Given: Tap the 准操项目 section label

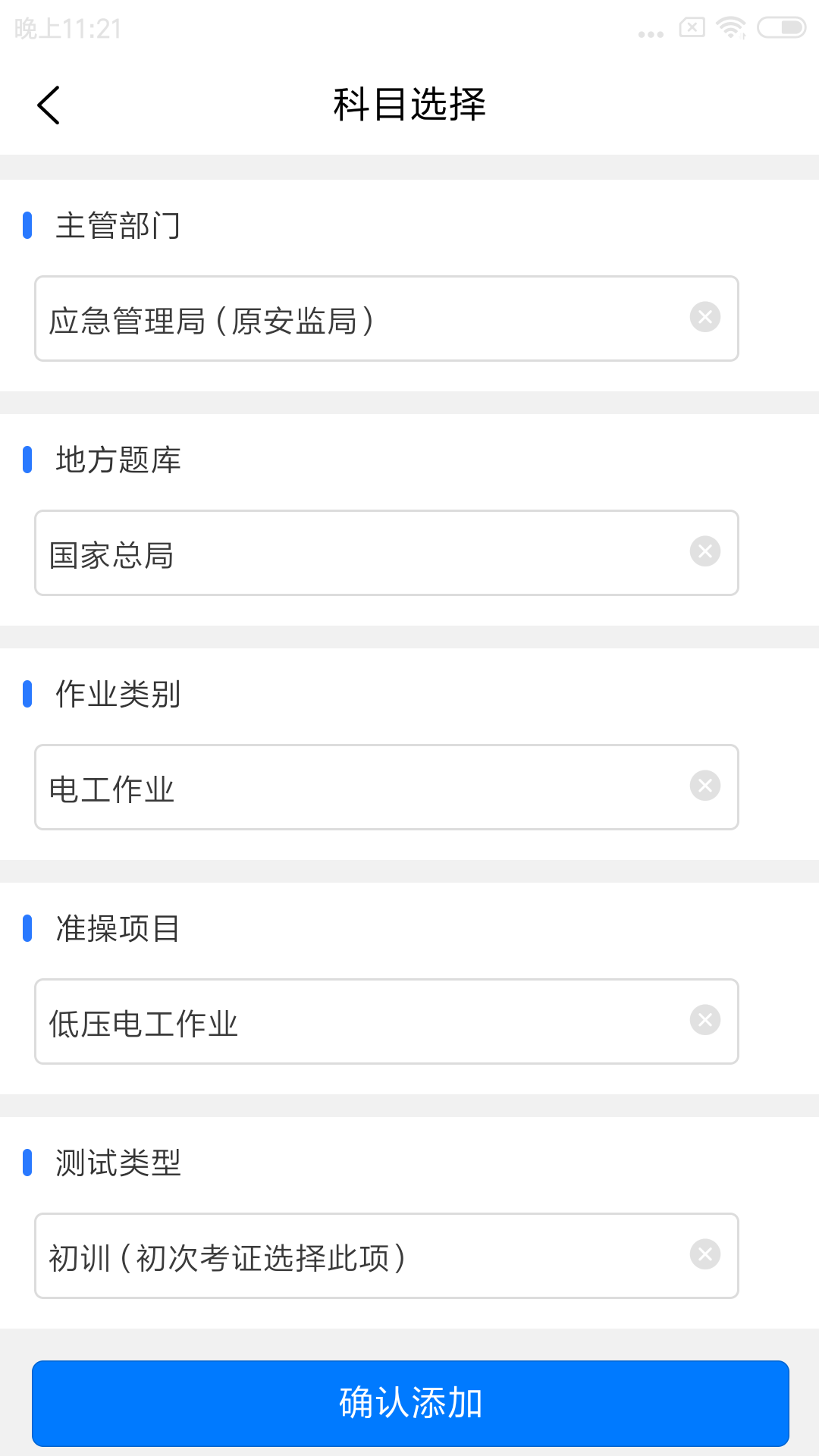Looking at the screenshot, I should tap(117, 930).
